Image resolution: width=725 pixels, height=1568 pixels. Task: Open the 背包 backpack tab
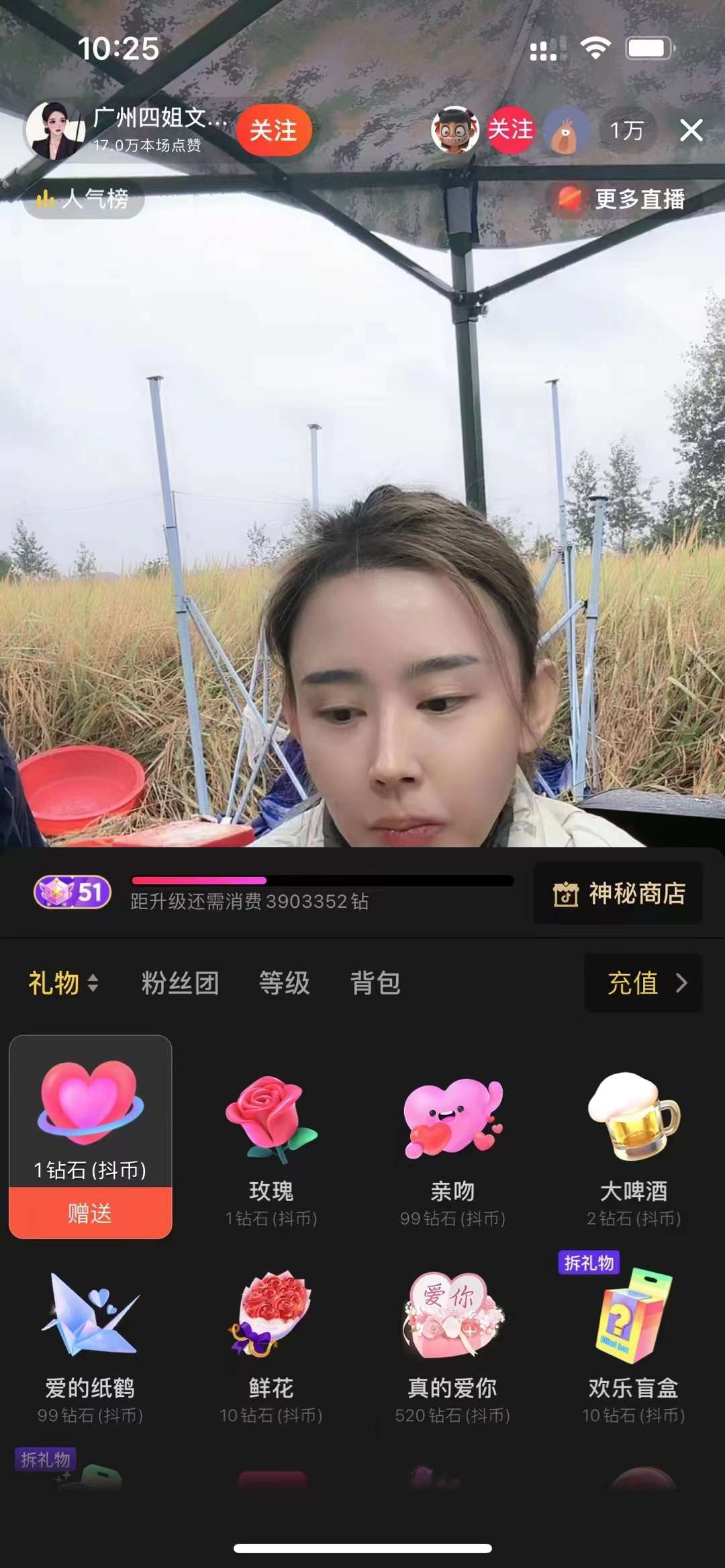[375, 983]
